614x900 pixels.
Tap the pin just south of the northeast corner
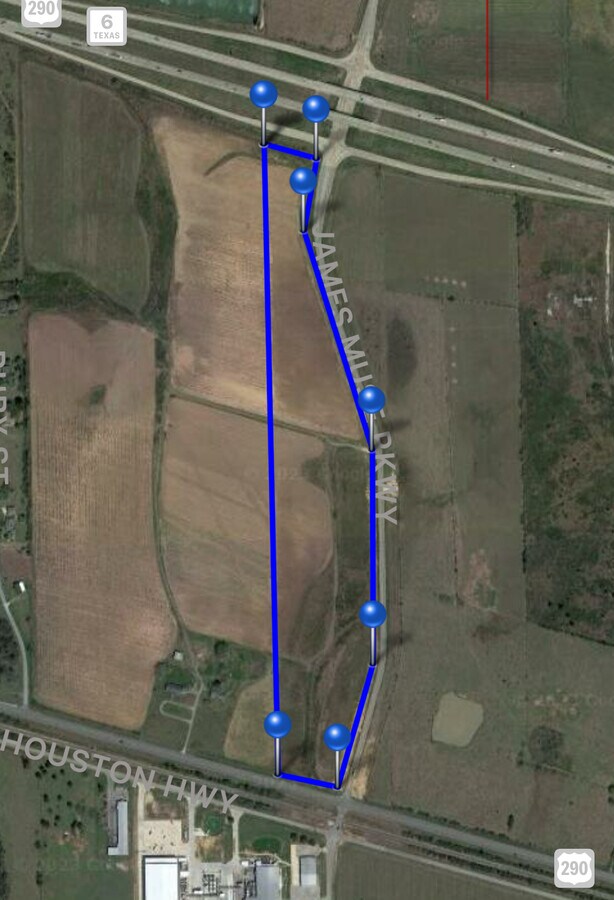coord(303,181)
